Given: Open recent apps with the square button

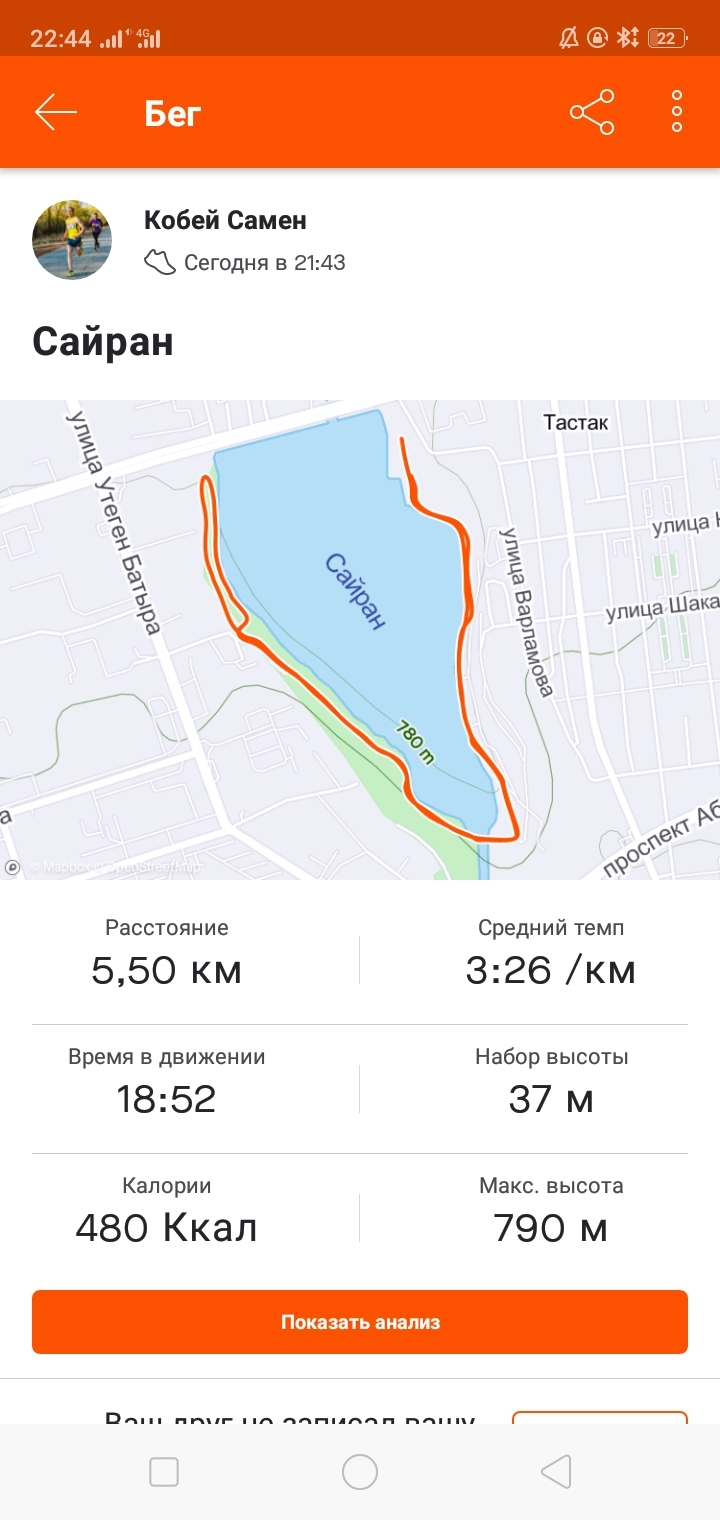Looking at the screenshot, I should pos(164,1471).
